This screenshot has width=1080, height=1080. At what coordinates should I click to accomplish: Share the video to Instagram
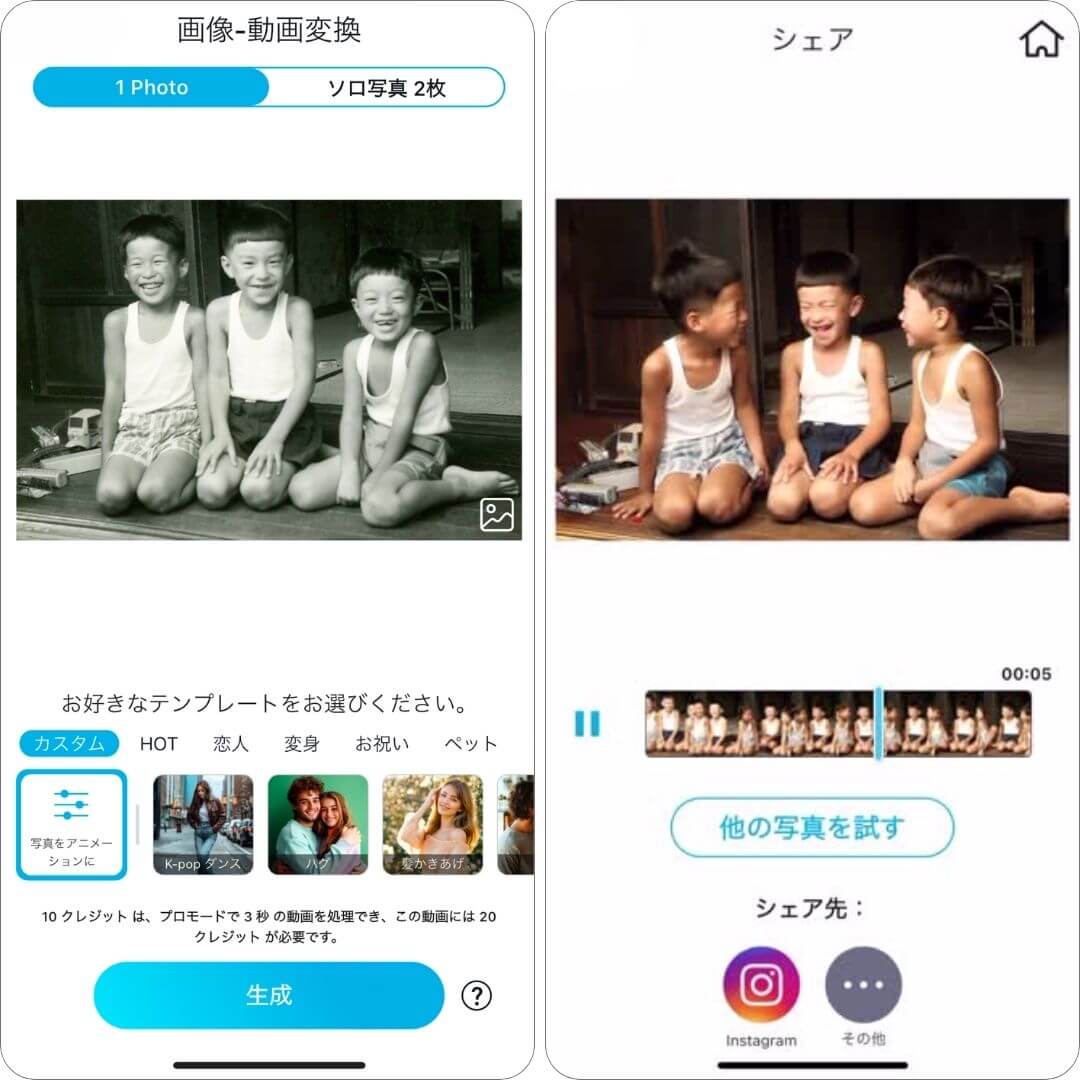point(761,986)
